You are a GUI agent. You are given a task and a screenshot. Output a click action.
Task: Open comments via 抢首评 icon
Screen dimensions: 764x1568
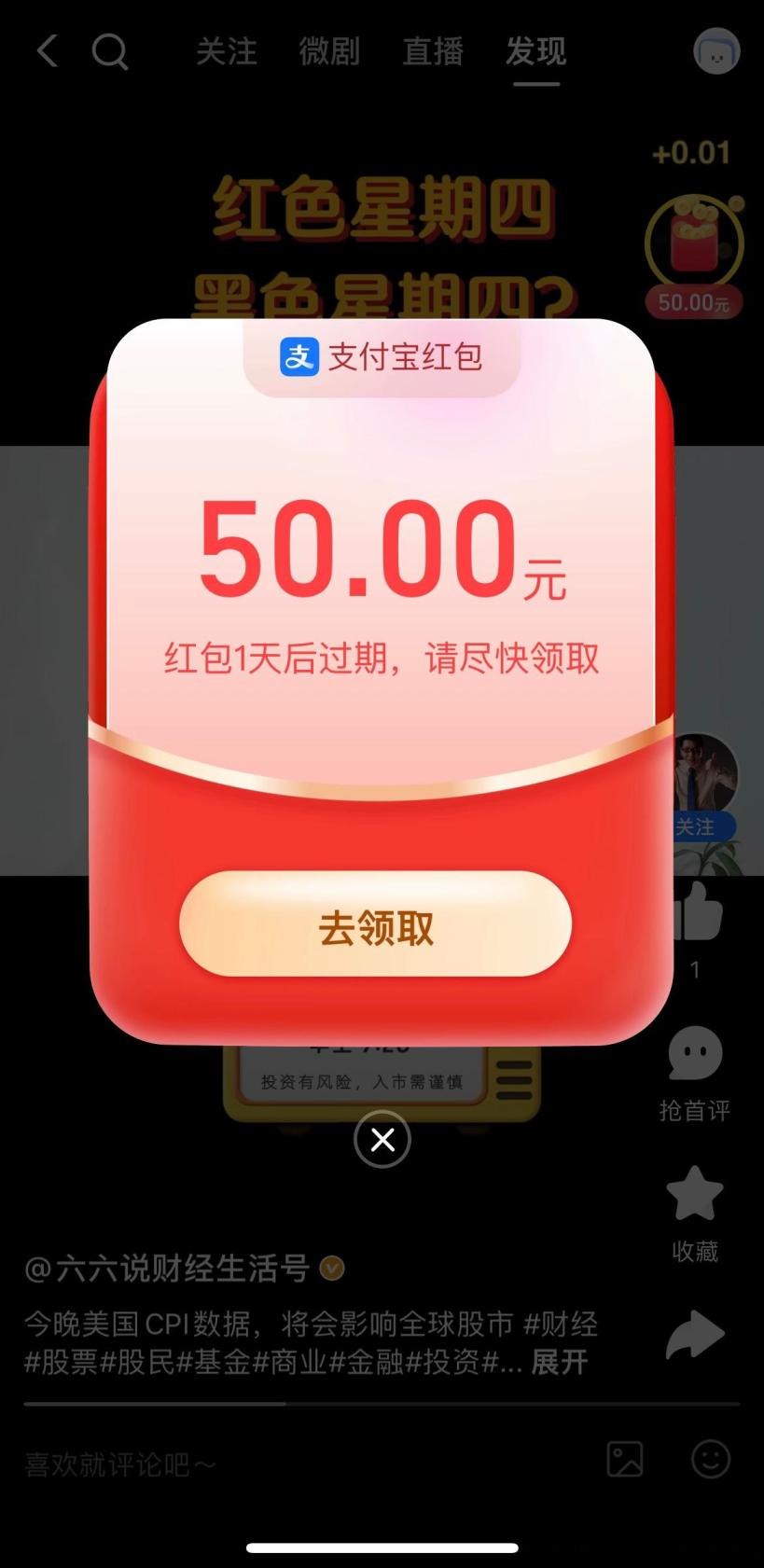click(695, 1055)
